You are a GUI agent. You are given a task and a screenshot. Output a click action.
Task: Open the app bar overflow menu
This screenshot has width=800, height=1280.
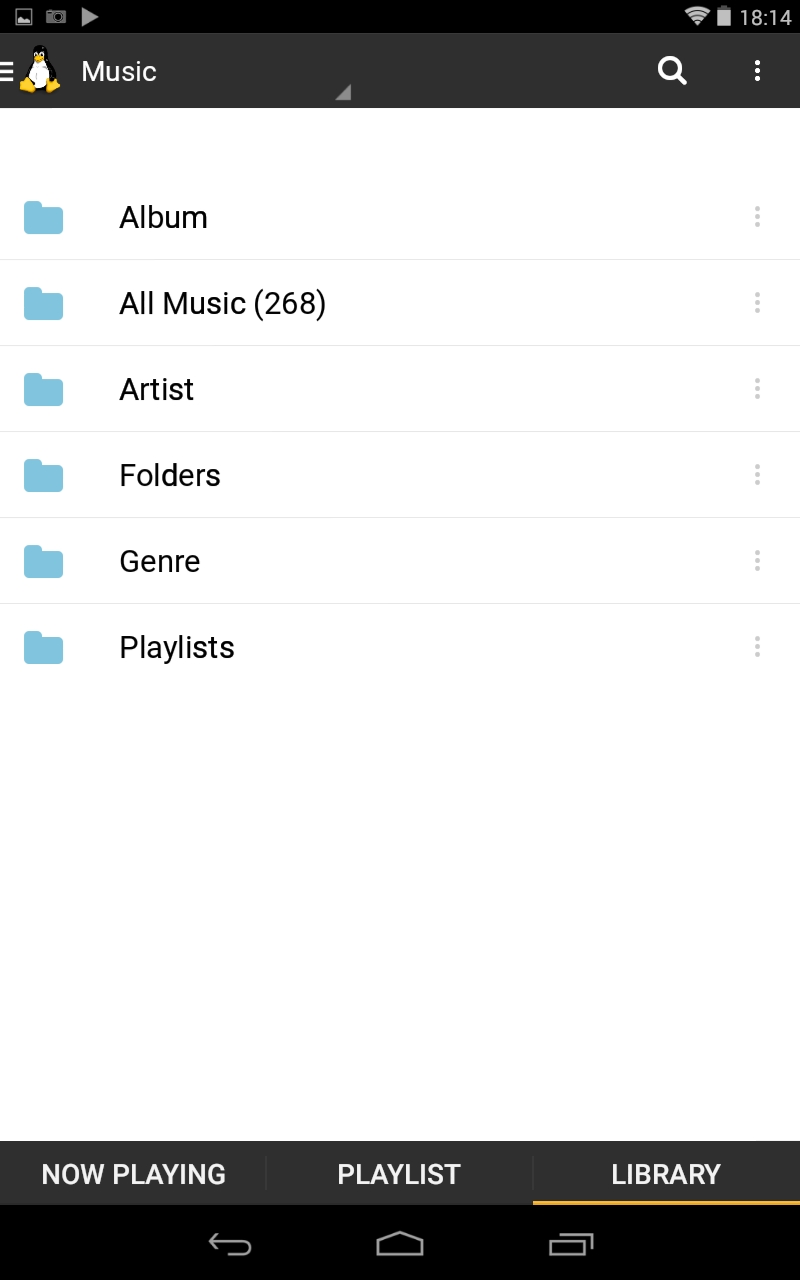(x=757, y=71)
